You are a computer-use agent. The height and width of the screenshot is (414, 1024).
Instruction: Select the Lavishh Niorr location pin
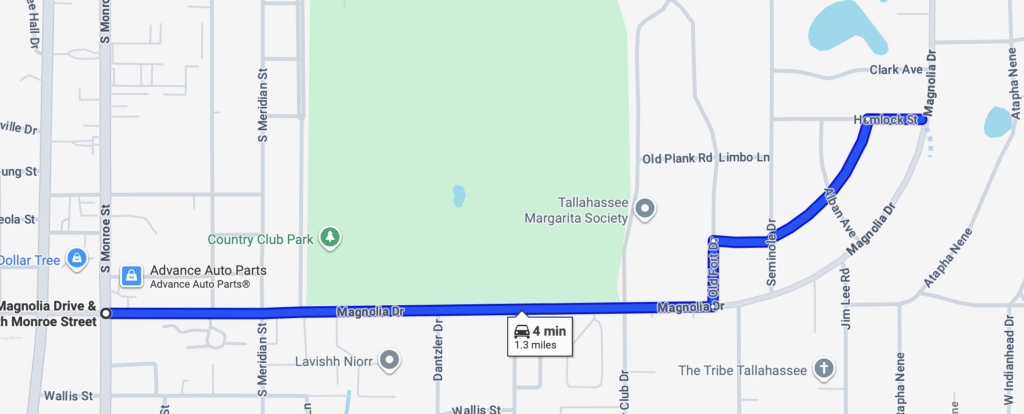[x=389, y=359]
